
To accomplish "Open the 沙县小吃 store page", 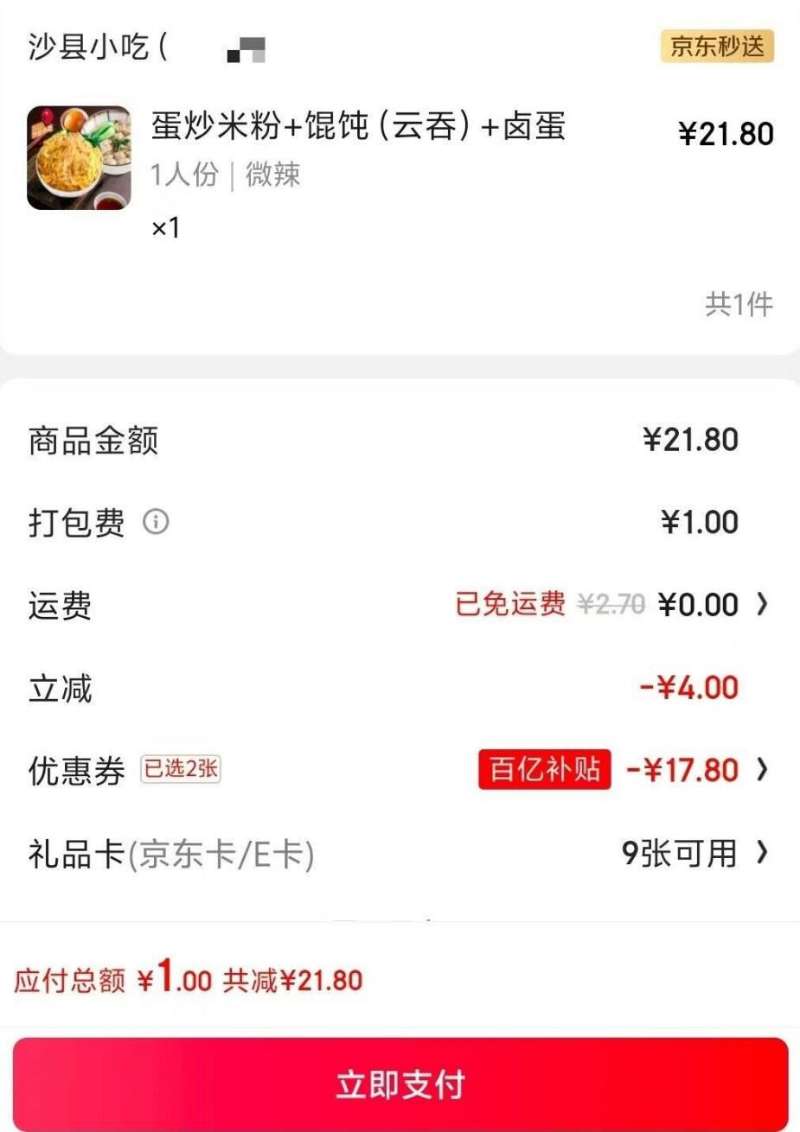I will click(x=95, y=46).
